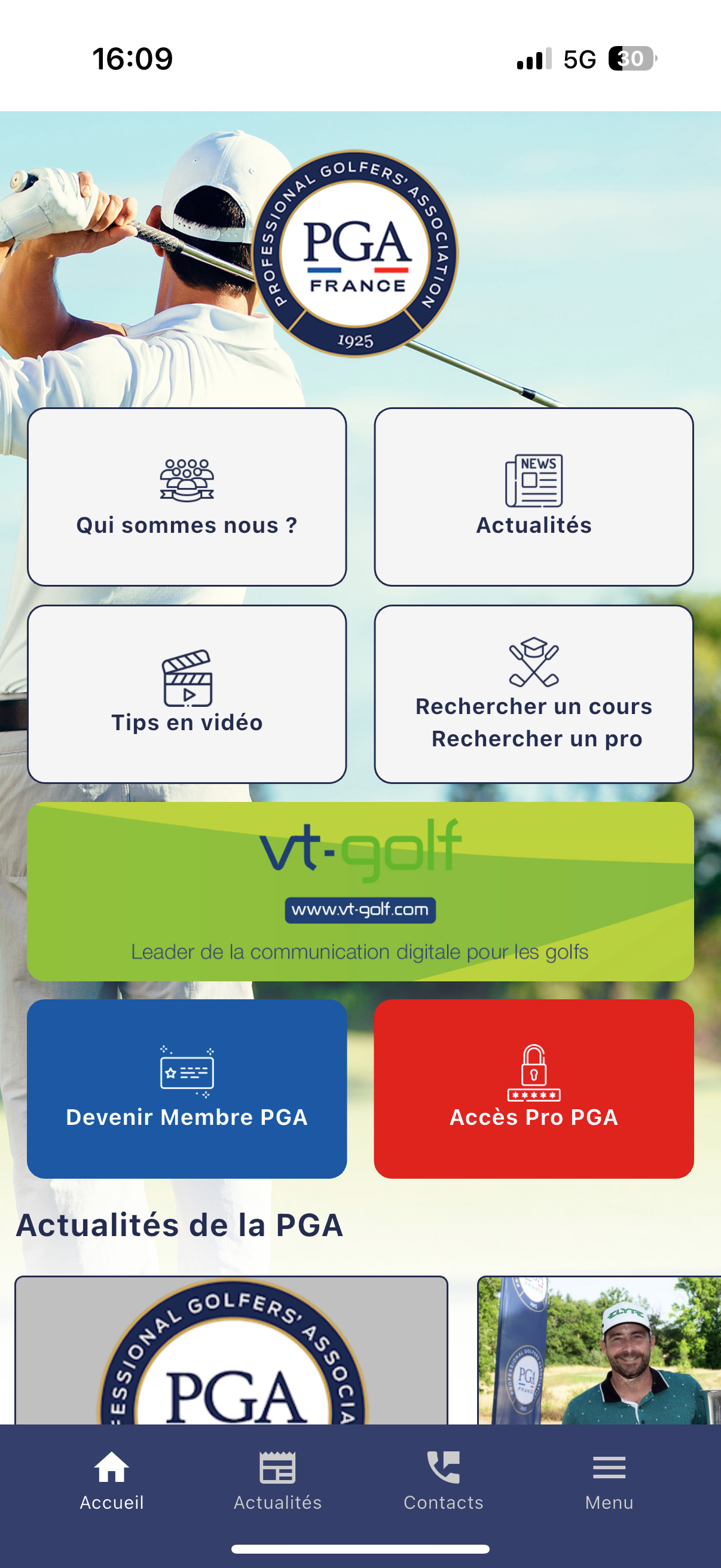Open the Actualités tile with newspaper icon
This screenshot has height=1568, width=721.
coord(534,497)
